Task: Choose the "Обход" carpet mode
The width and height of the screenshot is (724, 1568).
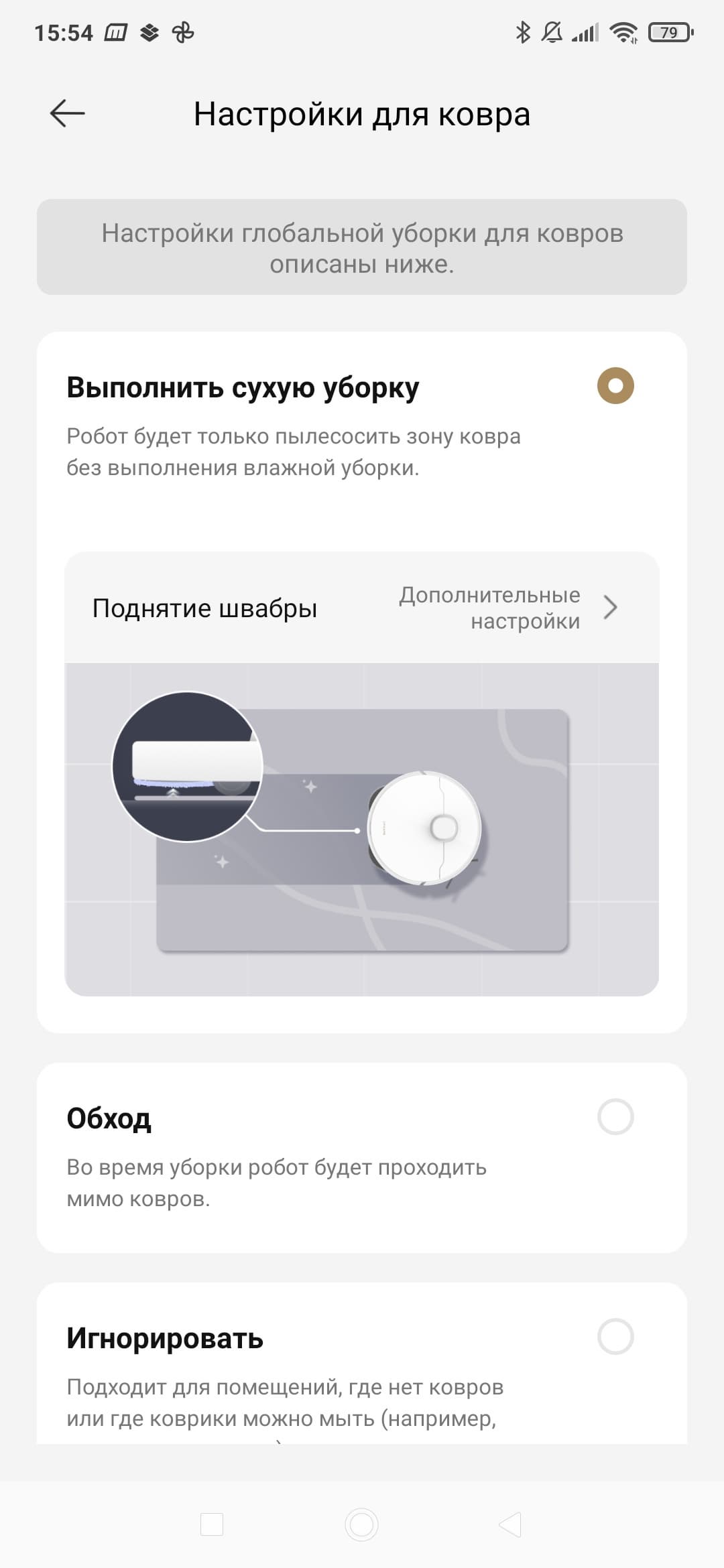Action: (615, 1116)
